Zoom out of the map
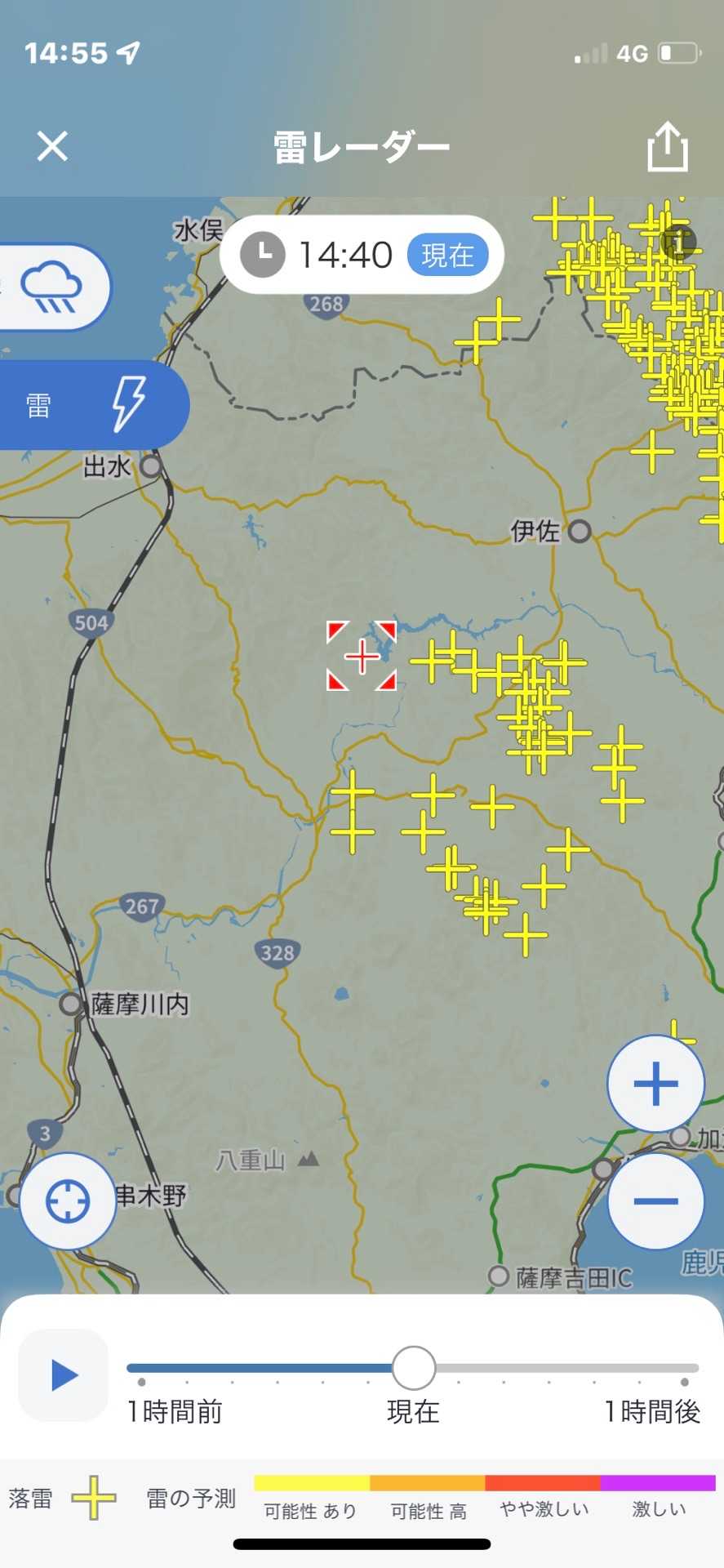Image resolution: width=724 pixels, height=1568 pixels. click(x=655, y=1200)
